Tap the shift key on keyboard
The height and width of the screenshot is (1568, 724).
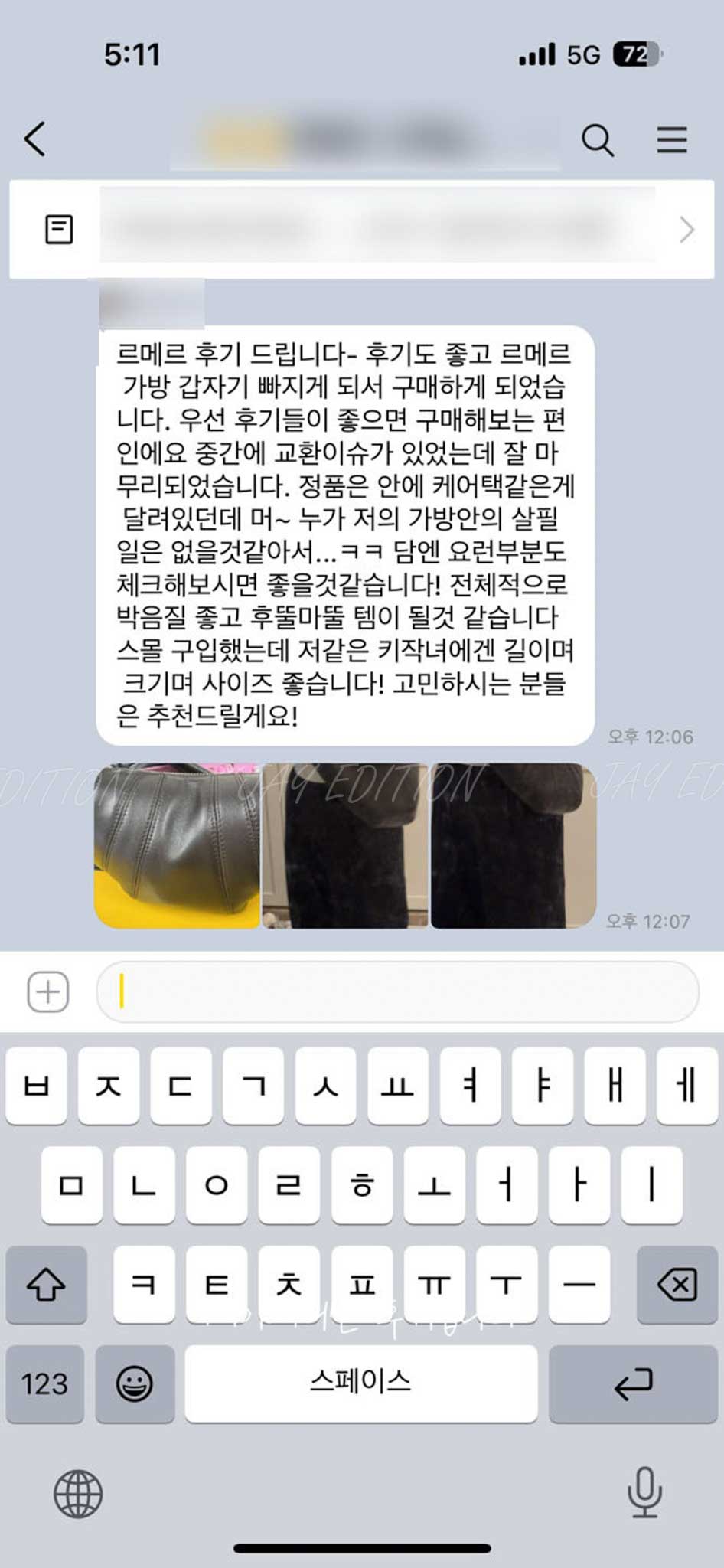click(x=46, y=1284)
